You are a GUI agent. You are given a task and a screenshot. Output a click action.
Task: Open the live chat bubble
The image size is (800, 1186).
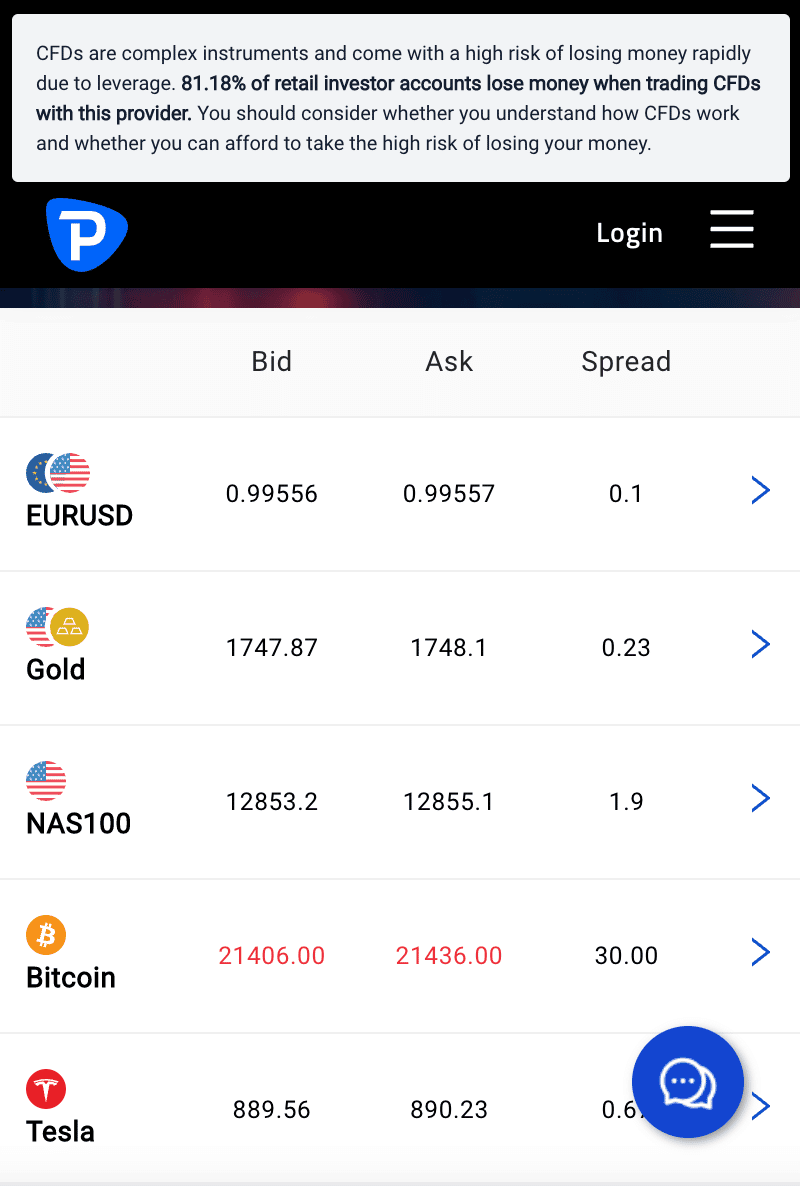(x=687, y=1082)
